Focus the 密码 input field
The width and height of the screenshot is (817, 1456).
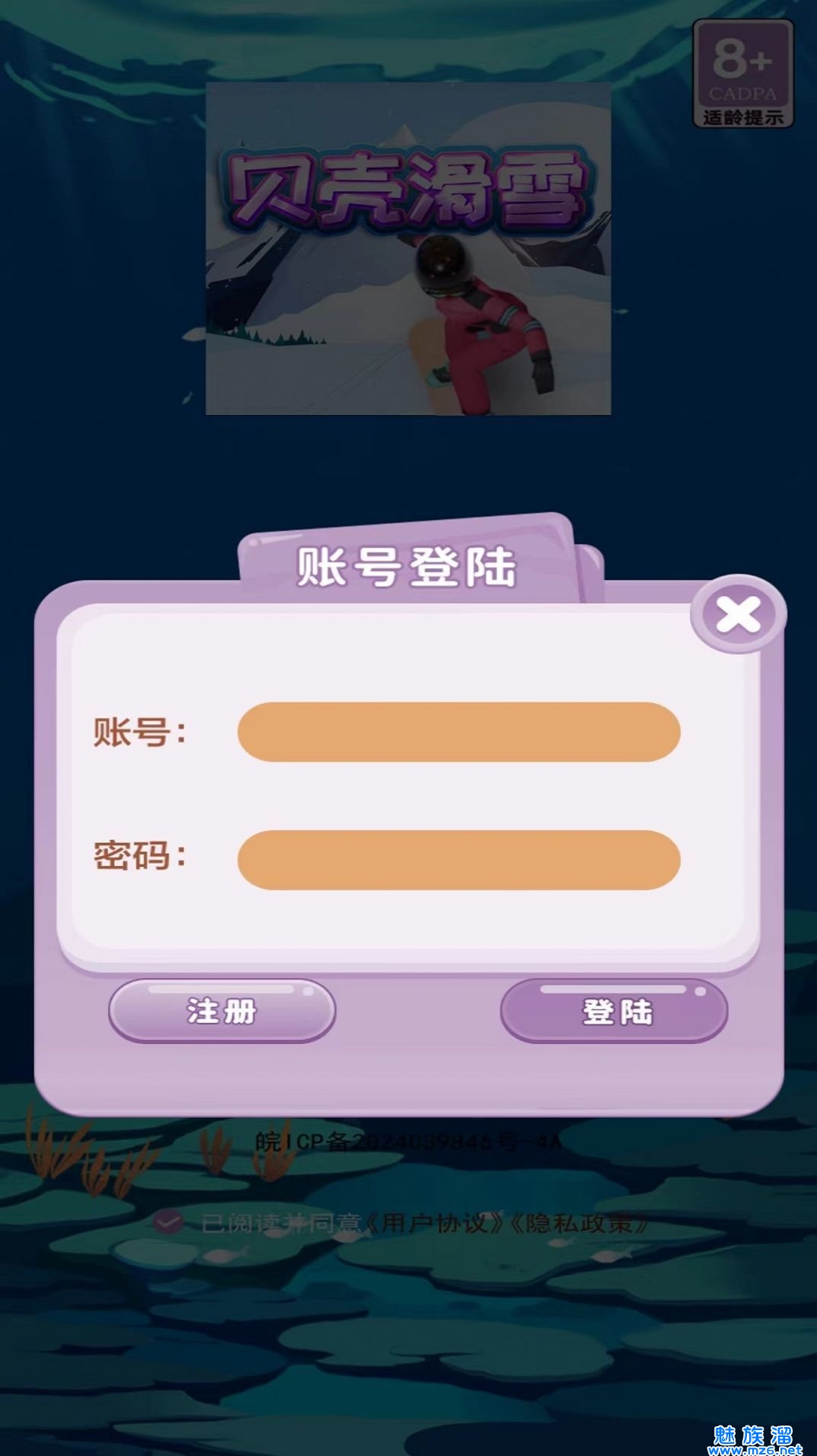click(x=458, y=860)
